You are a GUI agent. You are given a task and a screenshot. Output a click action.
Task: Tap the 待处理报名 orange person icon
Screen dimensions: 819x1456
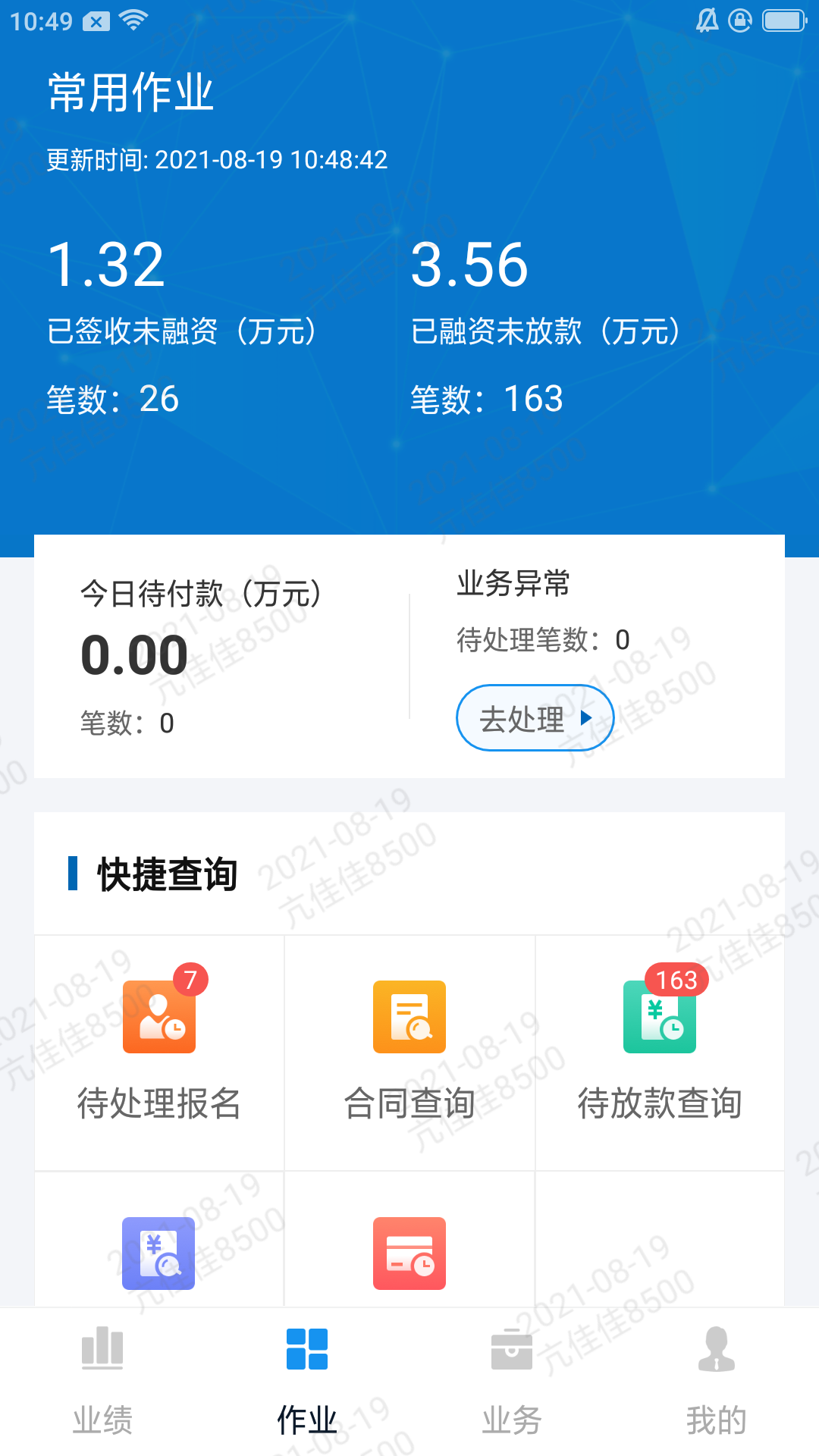click(158, 1017)
